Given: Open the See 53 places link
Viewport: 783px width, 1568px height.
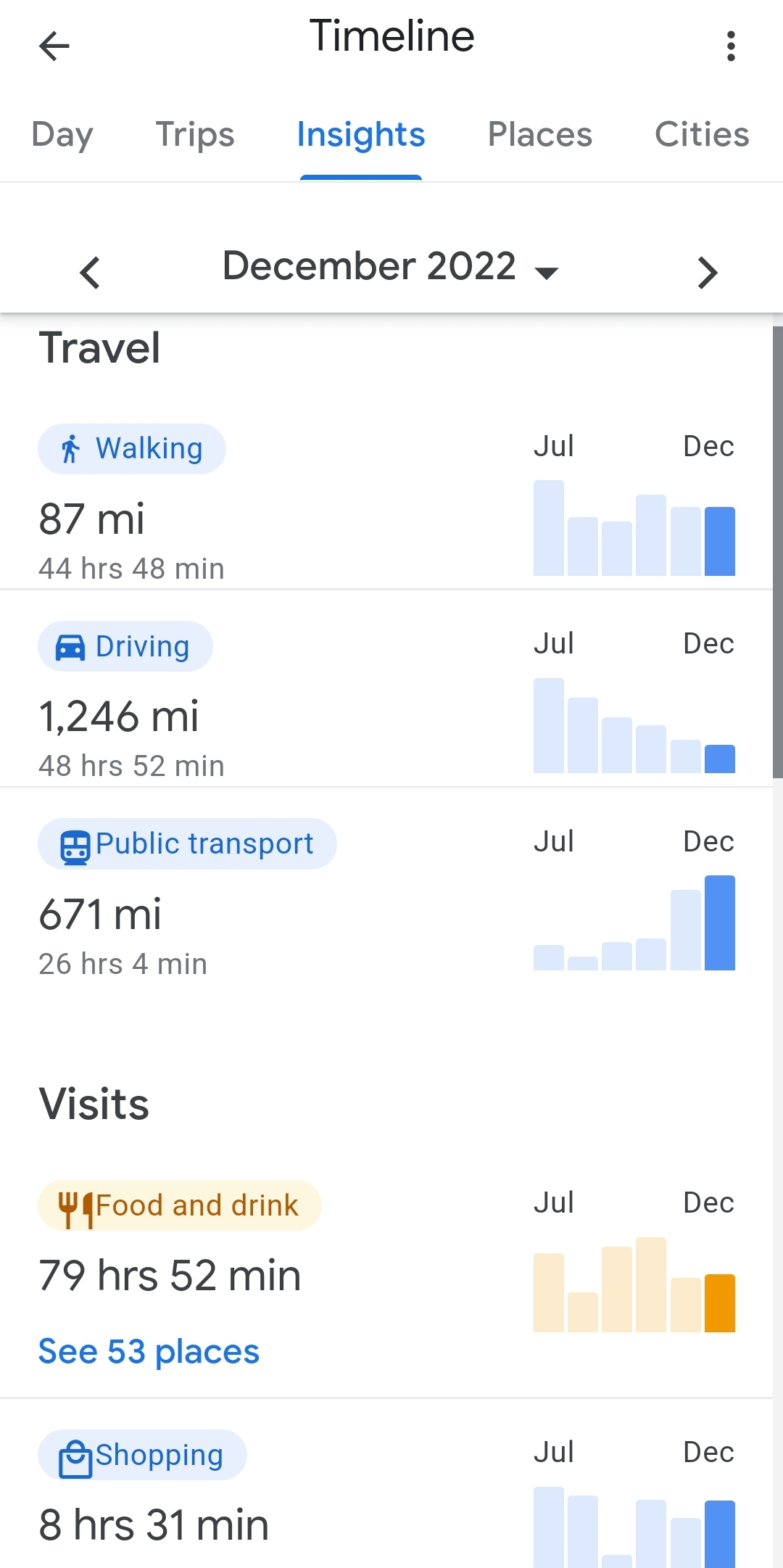Looking at the screenshot, I should (x=149, y=1352).
